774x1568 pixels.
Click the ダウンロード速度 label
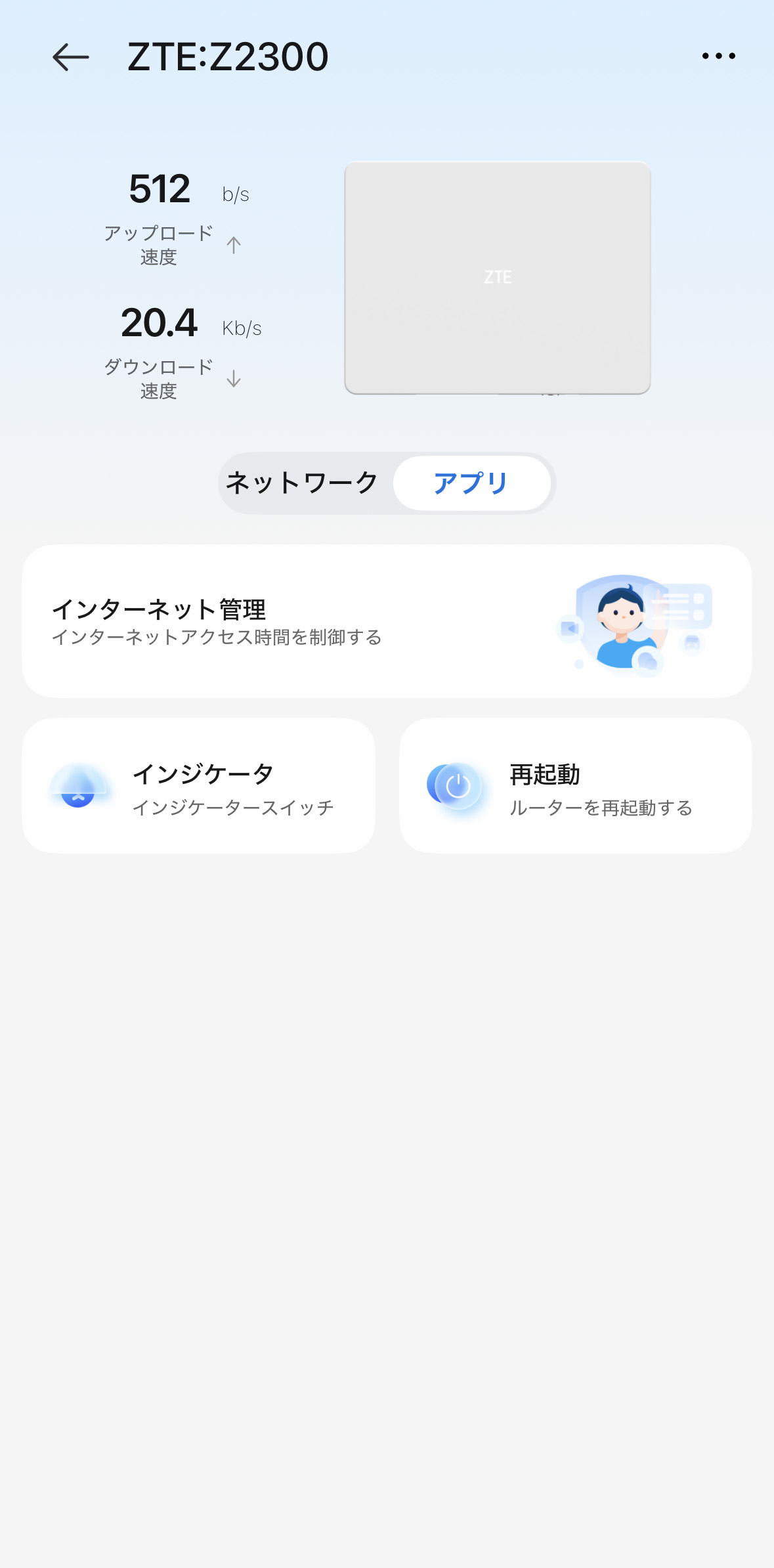159,380
